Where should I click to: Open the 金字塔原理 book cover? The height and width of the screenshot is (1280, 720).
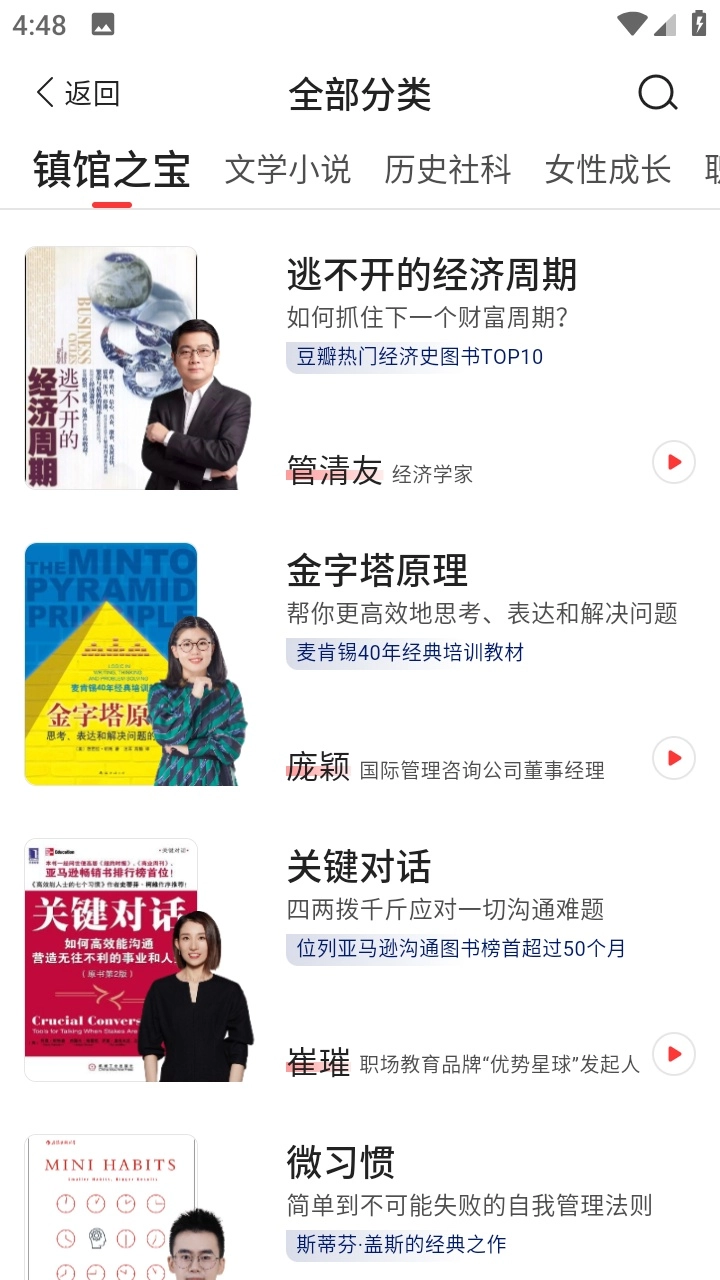click(x=111, y=664)
